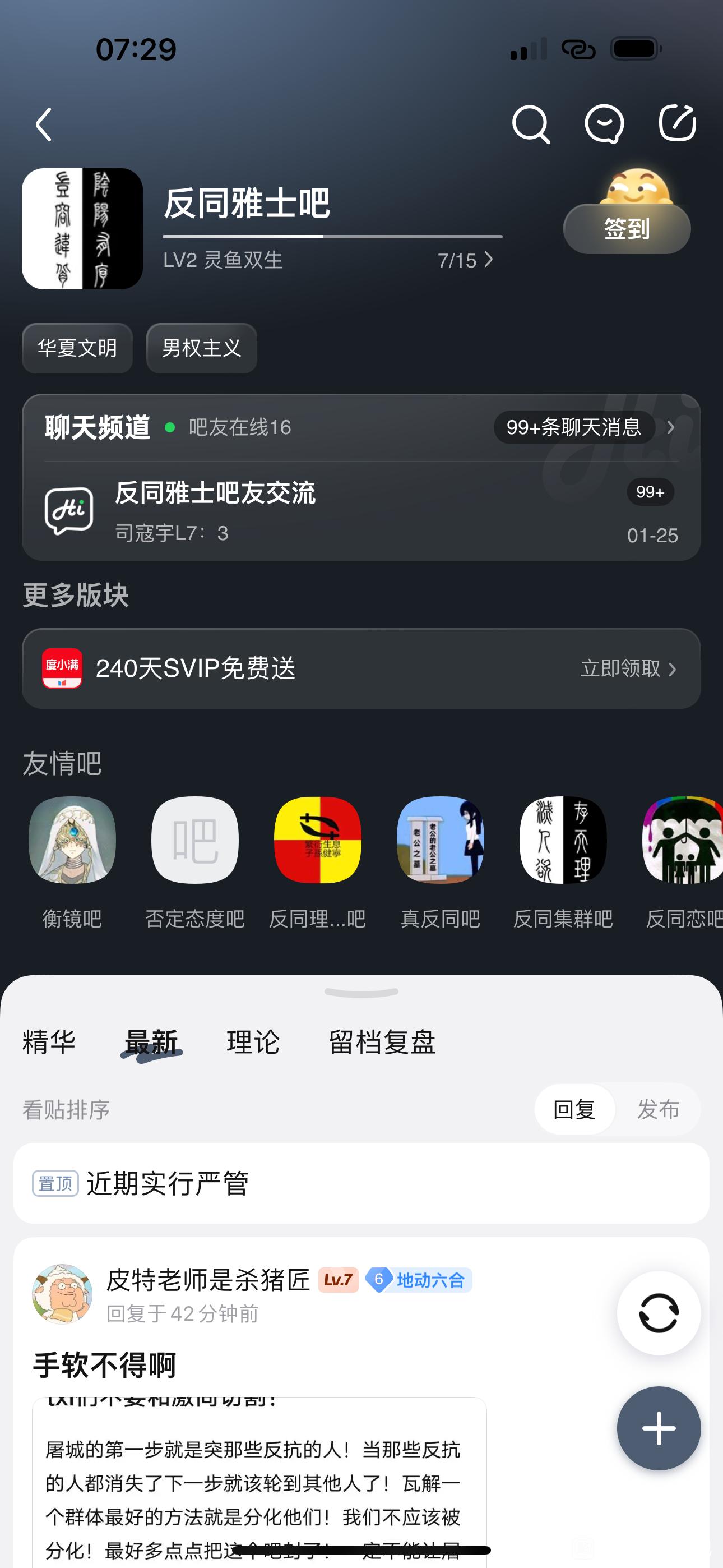This screenshot has width=723, height=1568.
Task: Go back to the previous page
Action: click(x=44, y=125)
